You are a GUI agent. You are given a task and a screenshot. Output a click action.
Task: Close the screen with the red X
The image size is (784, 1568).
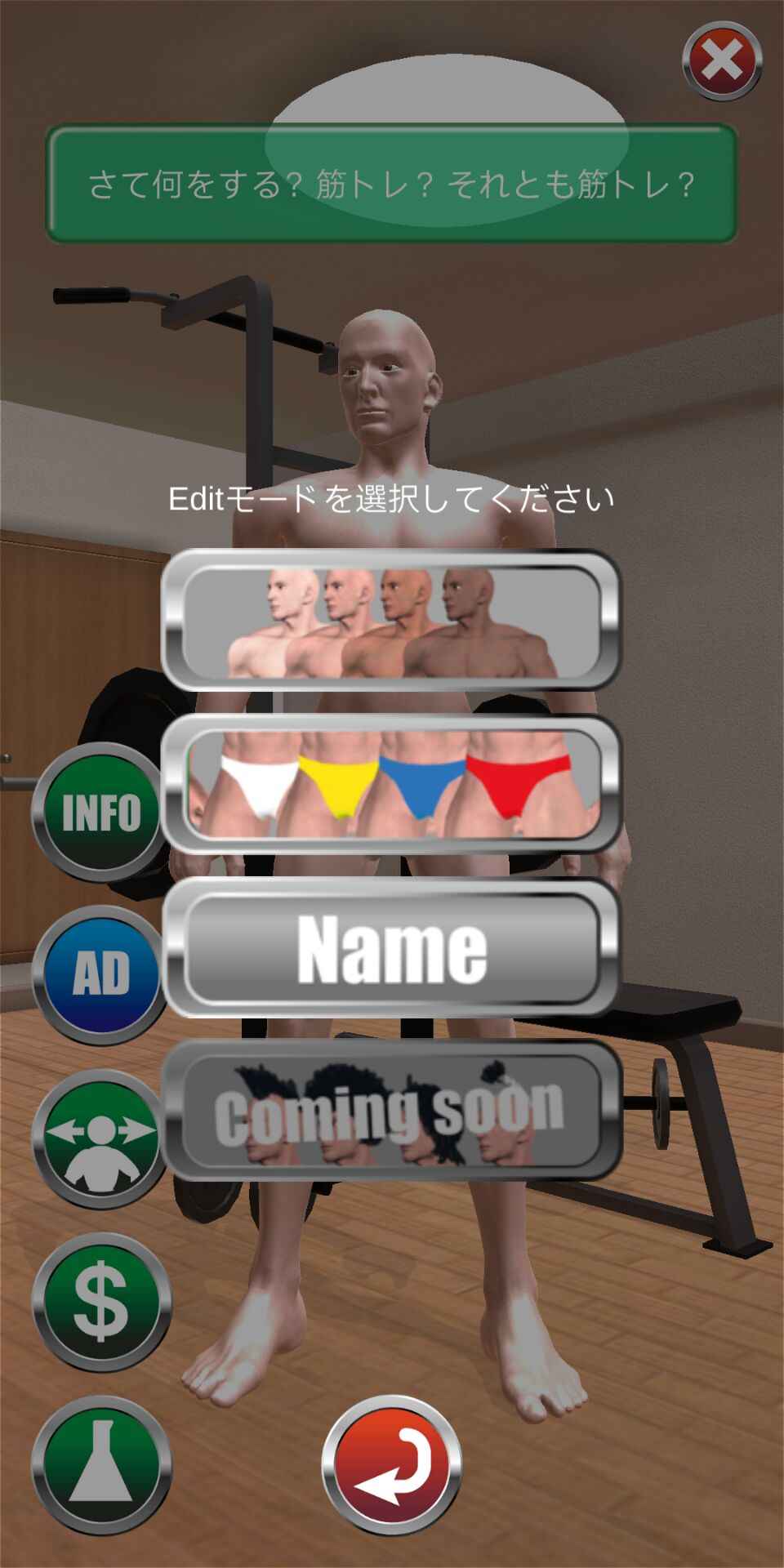click(x=722, y=60)
